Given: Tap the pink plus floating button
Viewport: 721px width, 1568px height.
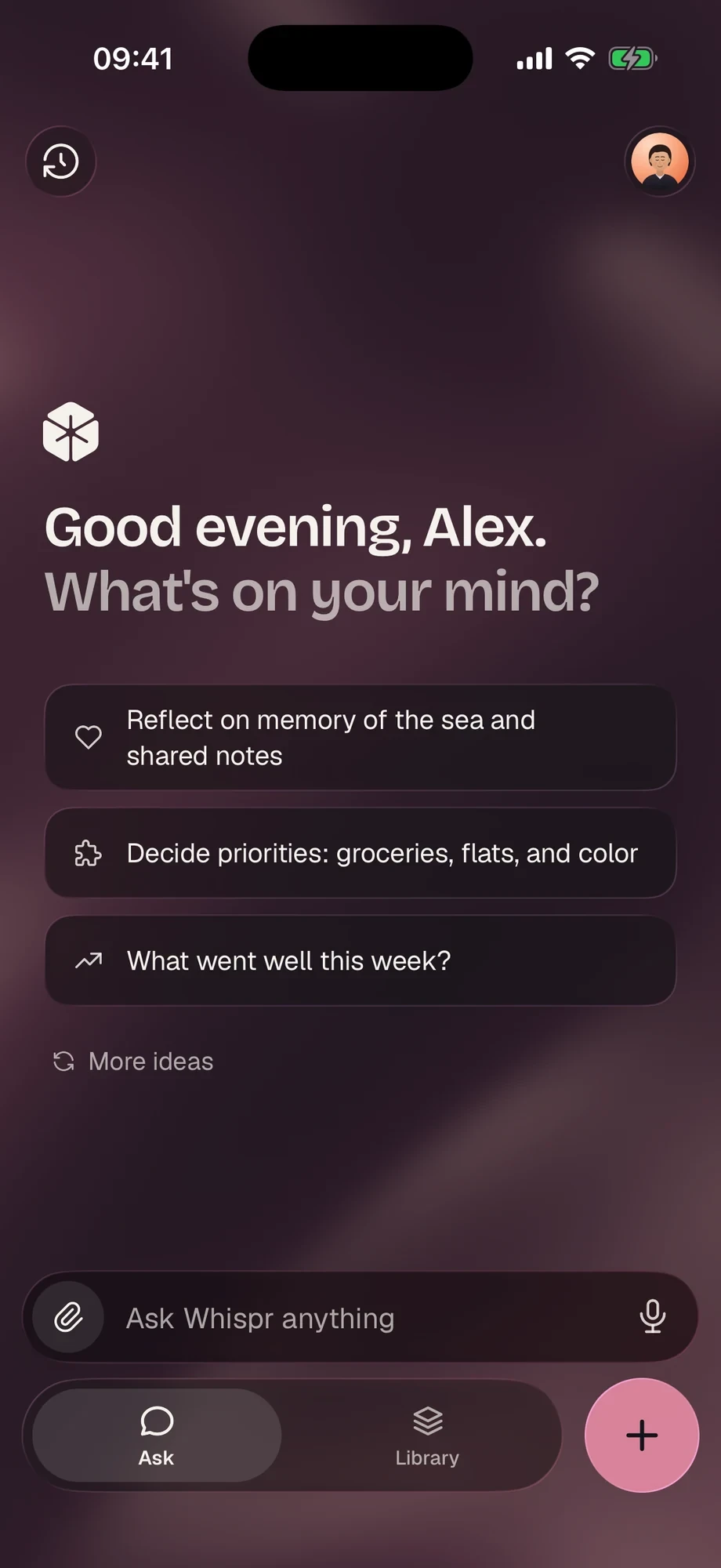Looking at the screenshot, I should coord(642,1436).
